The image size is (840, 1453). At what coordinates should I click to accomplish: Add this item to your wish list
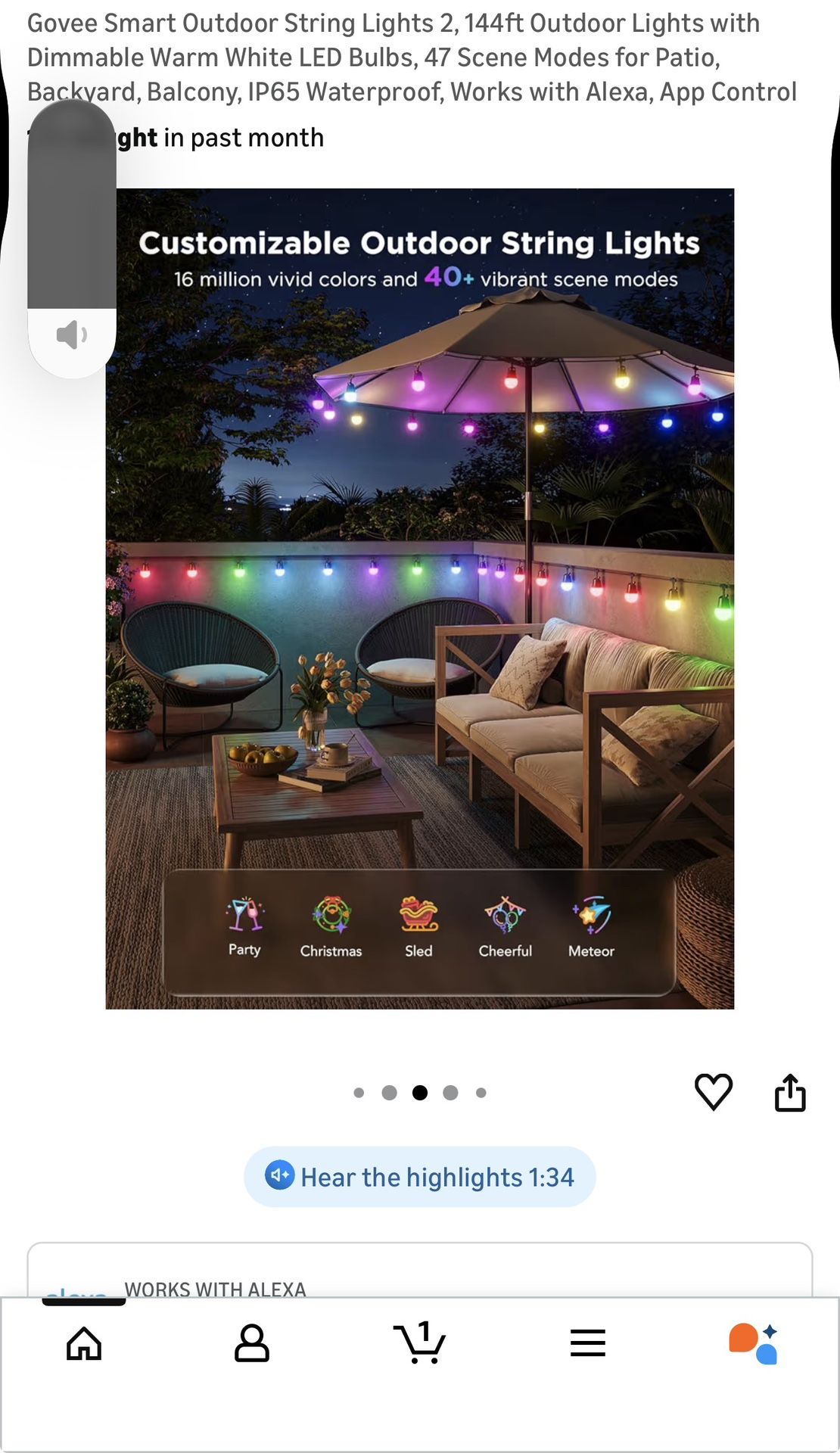pyautogui.click(x=713, y=1092)
